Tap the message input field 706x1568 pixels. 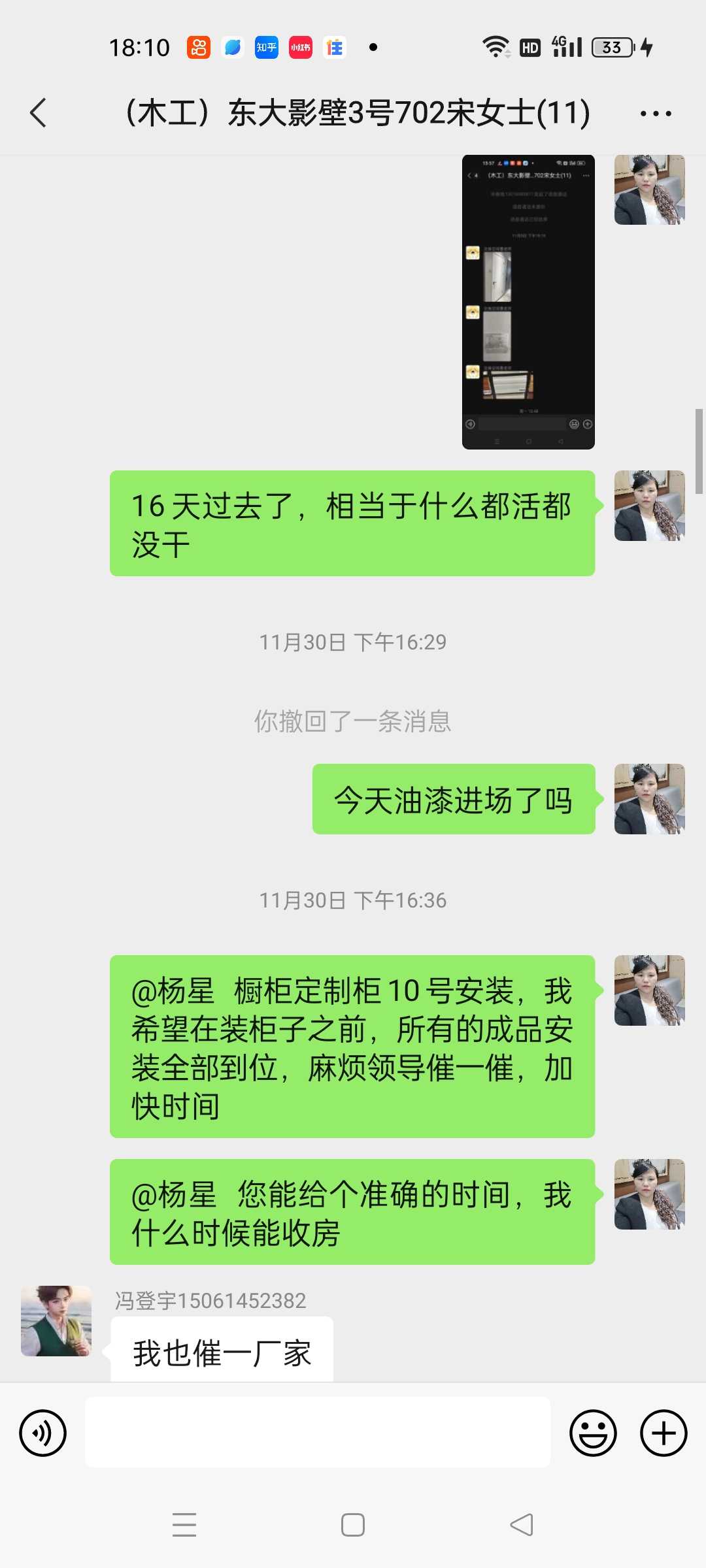tap(318, 1432)
